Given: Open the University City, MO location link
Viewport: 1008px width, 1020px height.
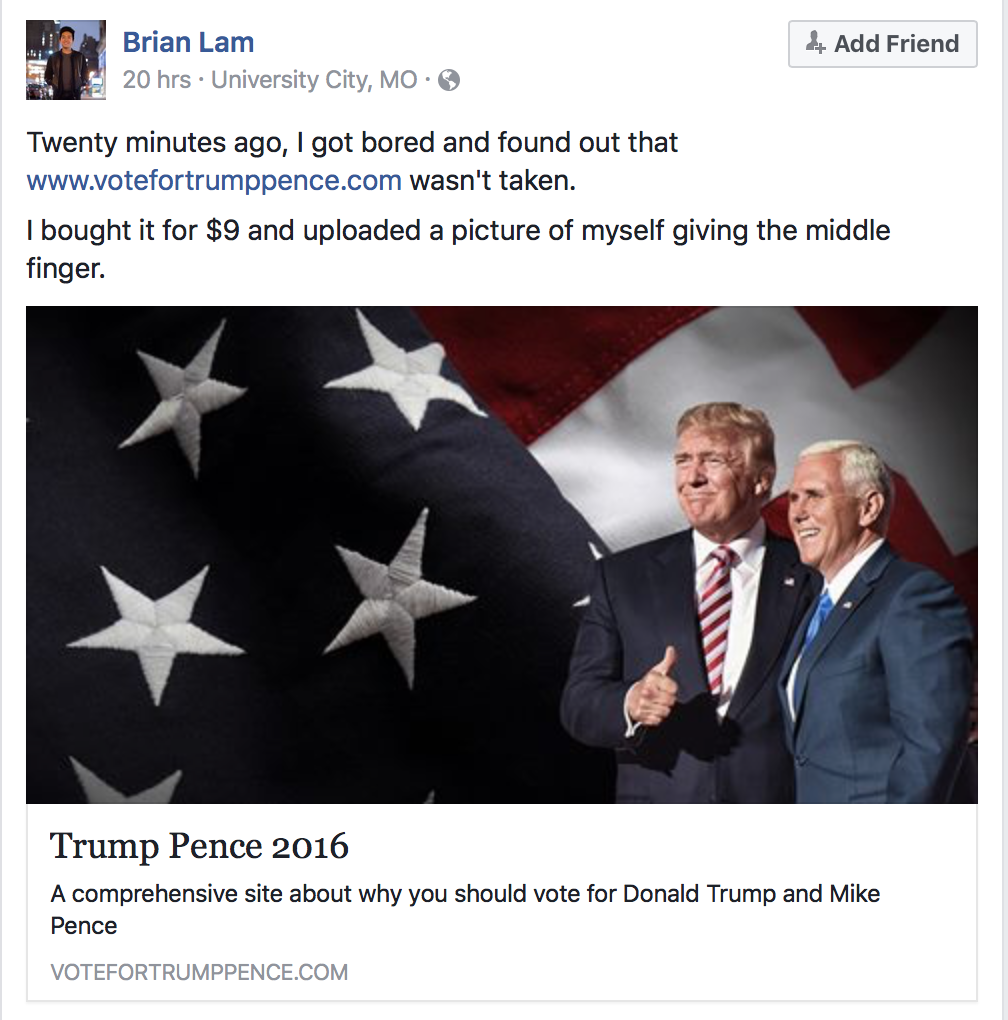Looking at the screenshot, I should tap(314, 80).
